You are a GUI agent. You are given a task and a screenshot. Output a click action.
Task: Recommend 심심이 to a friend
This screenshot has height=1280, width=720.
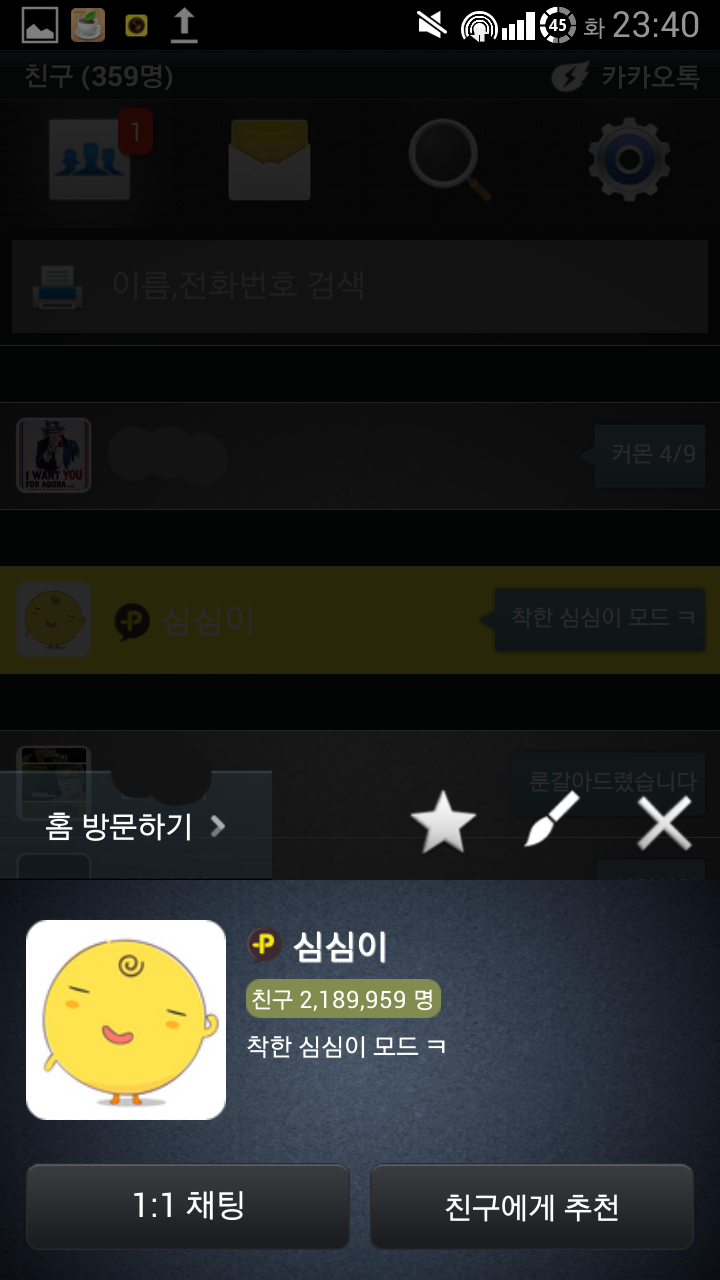pyautogui.click(x=531, y=1206)
